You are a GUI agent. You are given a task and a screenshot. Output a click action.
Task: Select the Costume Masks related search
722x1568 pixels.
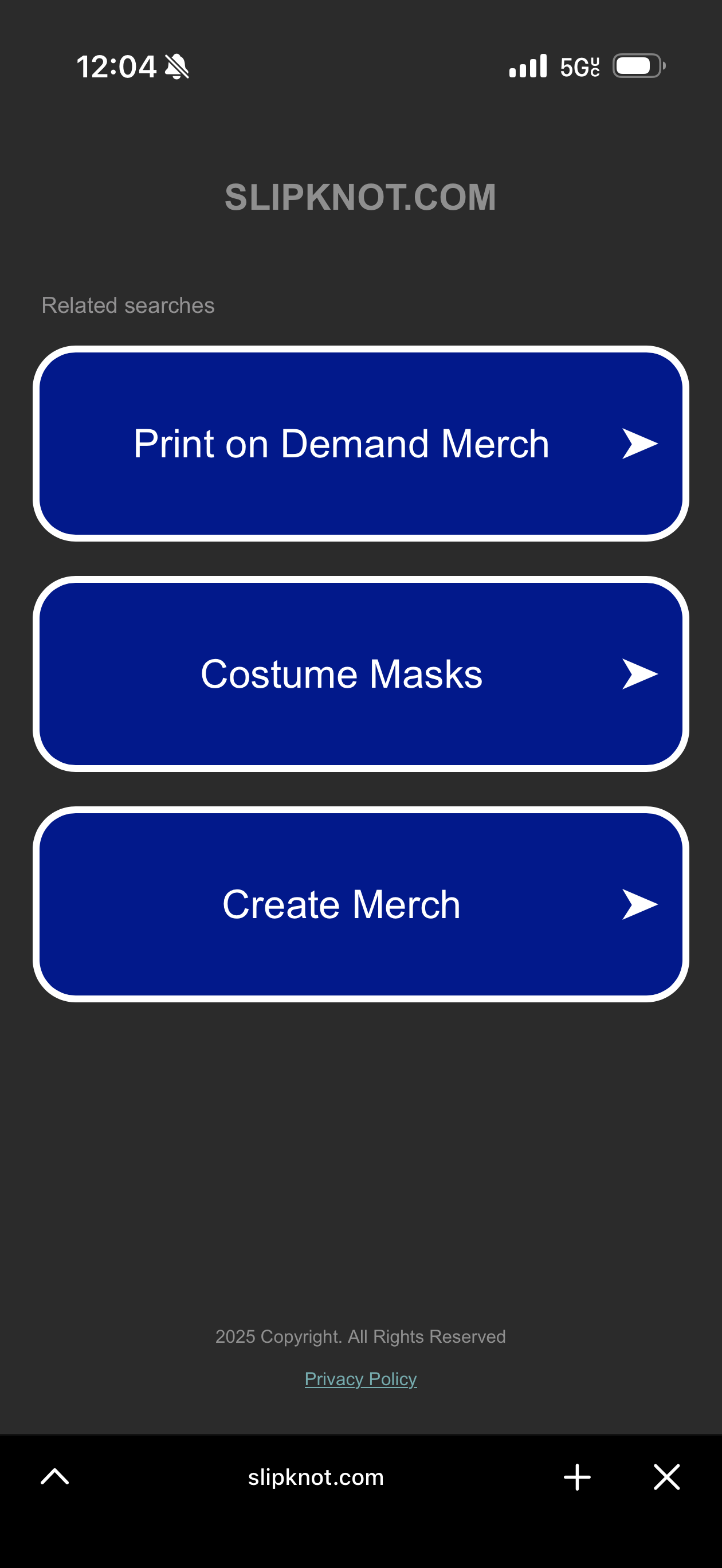click(x=360, y=674)
